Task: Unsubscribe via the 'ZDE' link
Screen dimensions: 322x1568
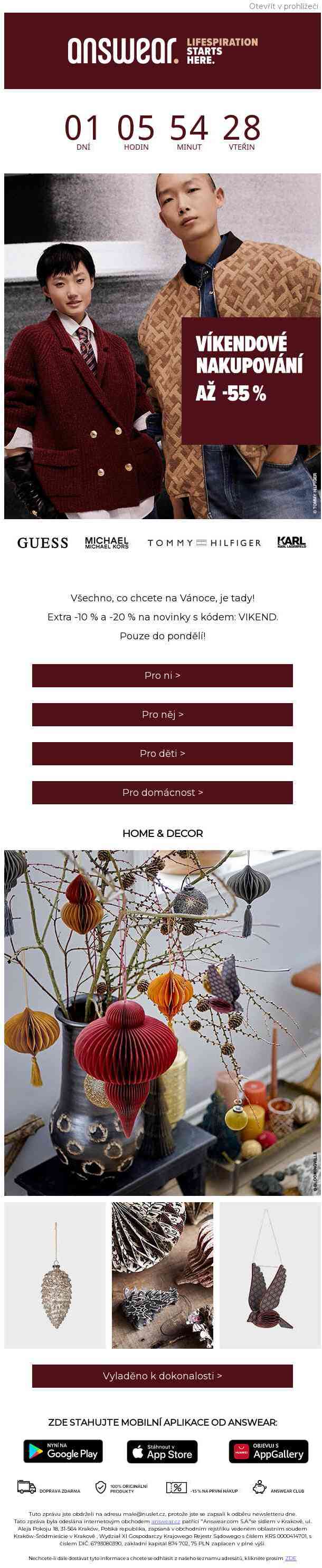Action: (x=290, y=1557)
